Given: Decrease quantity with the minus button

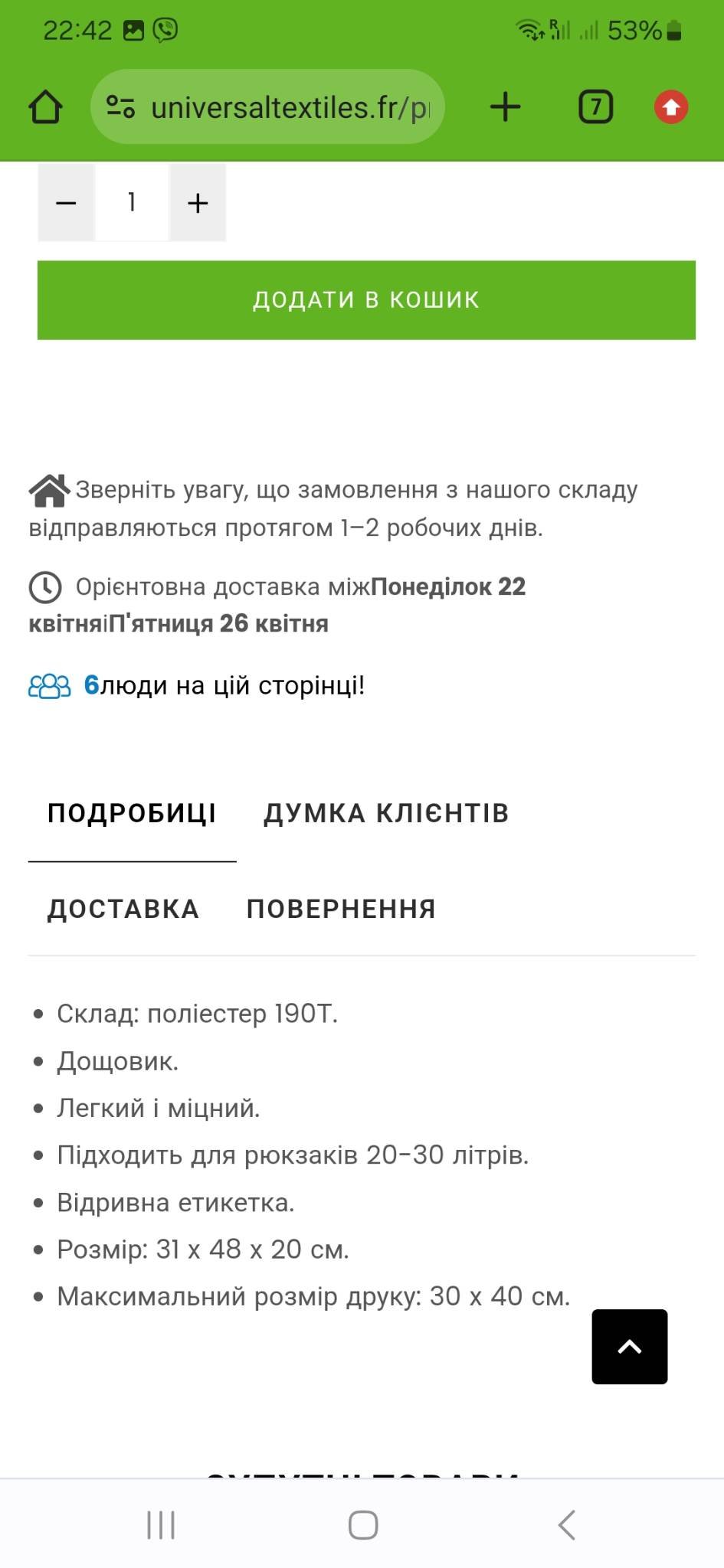Looking at the screenshot, I should tap(66, 202).
